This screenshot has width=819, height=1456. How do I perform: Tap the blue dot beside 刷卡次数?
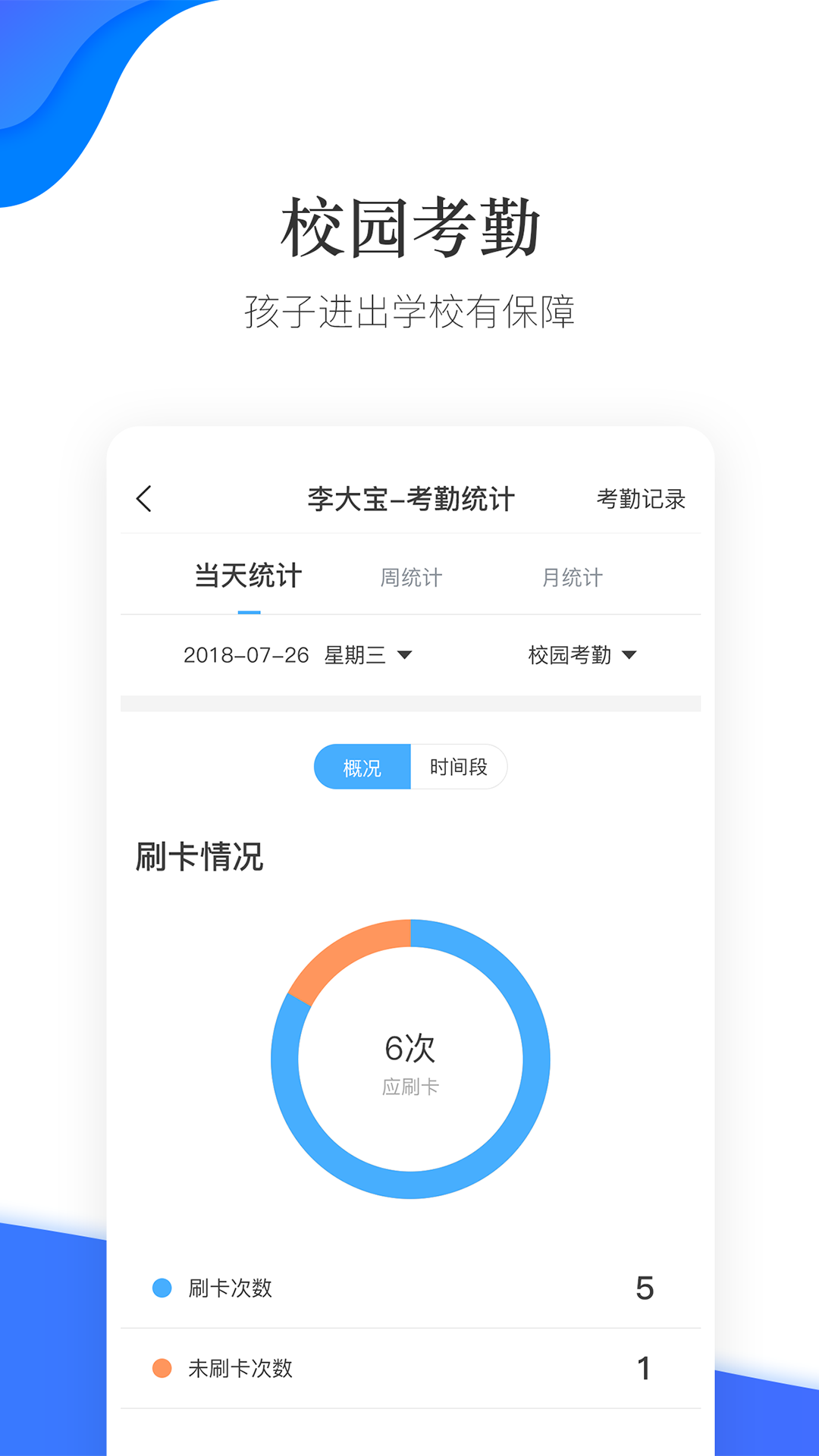[162, 1287]
